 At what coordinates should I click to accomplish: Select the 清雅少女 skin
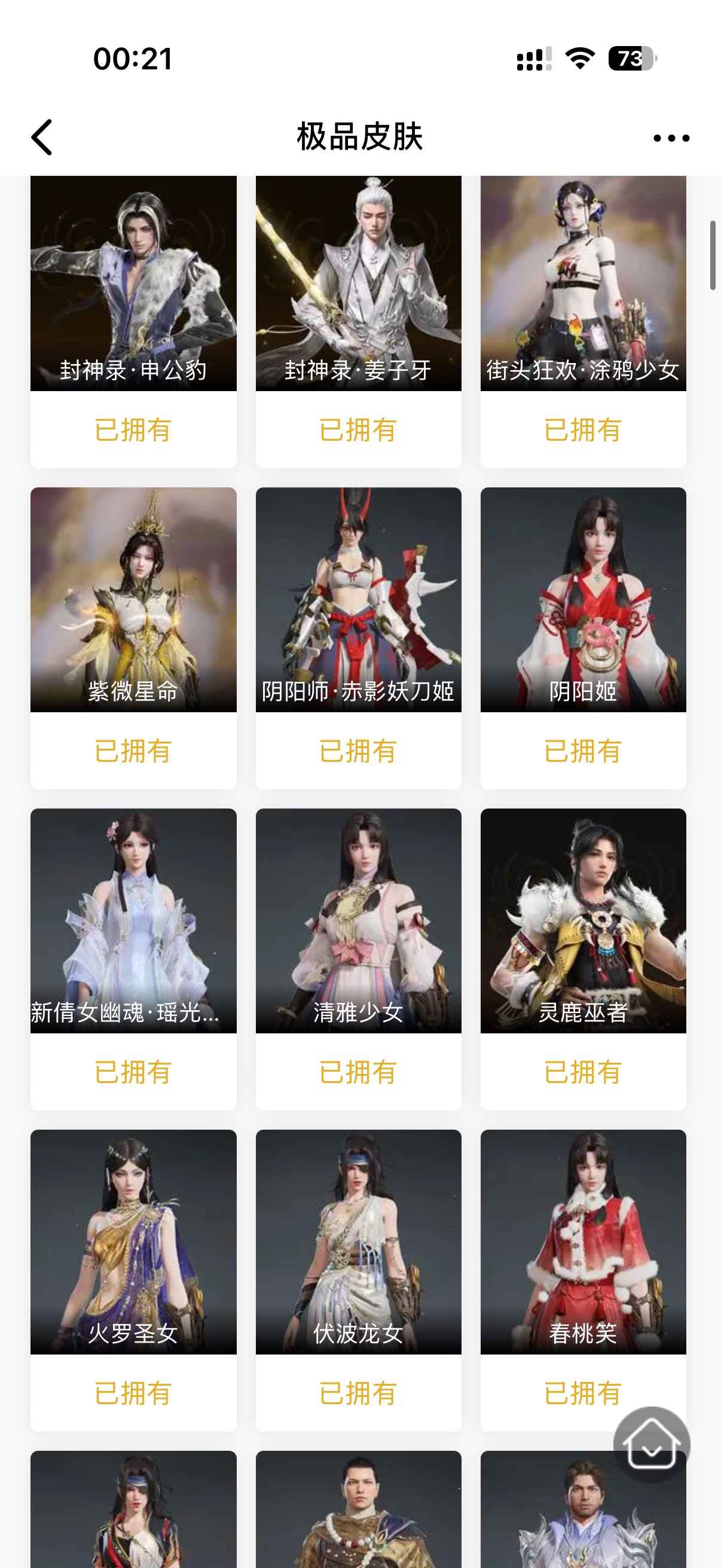pos(358,920)
